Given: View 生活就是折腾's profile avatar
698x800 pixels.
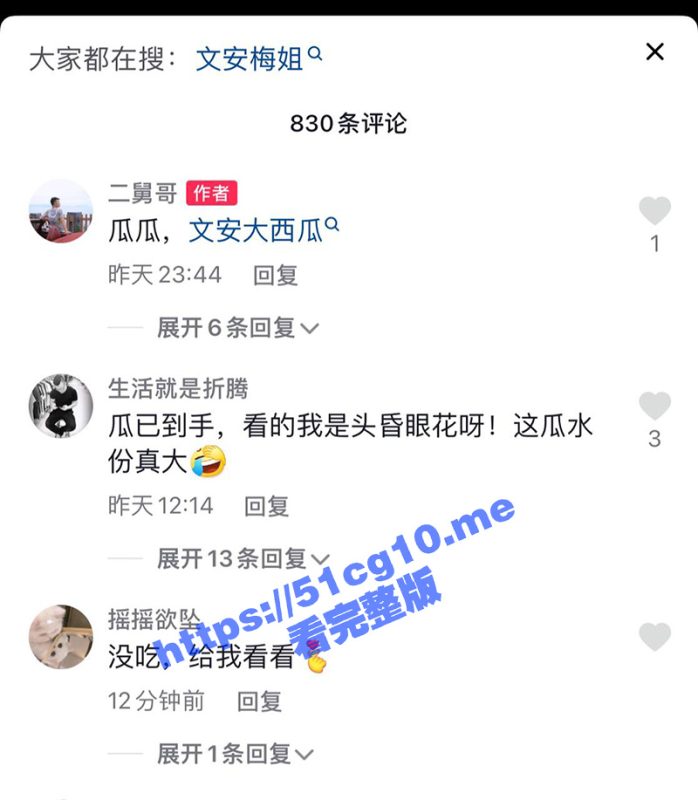Looking at the screenshot, I should click(61, 405).
